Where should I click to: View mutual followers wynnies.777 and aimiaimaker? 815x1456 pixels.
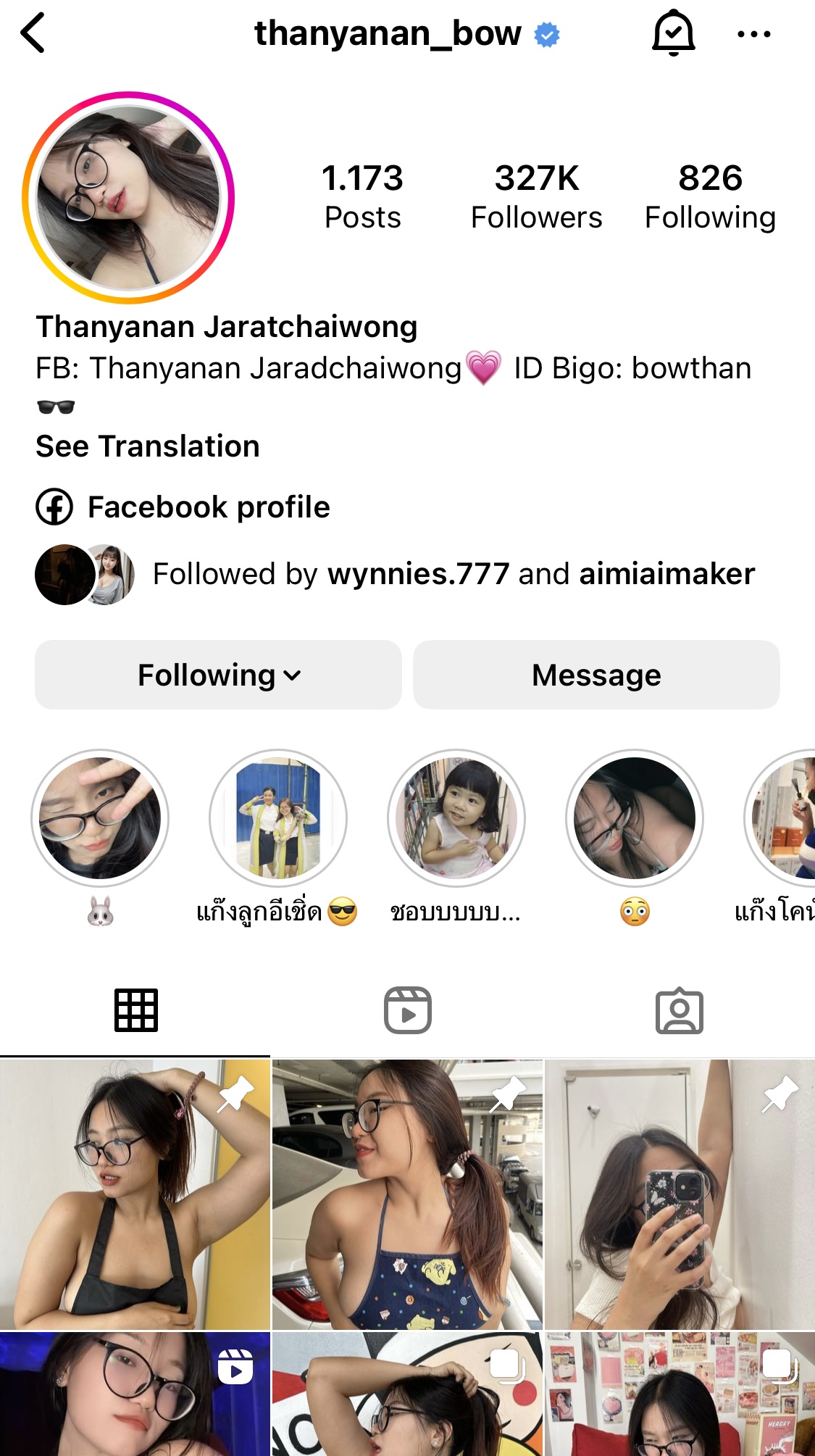[x=454, y=574]
